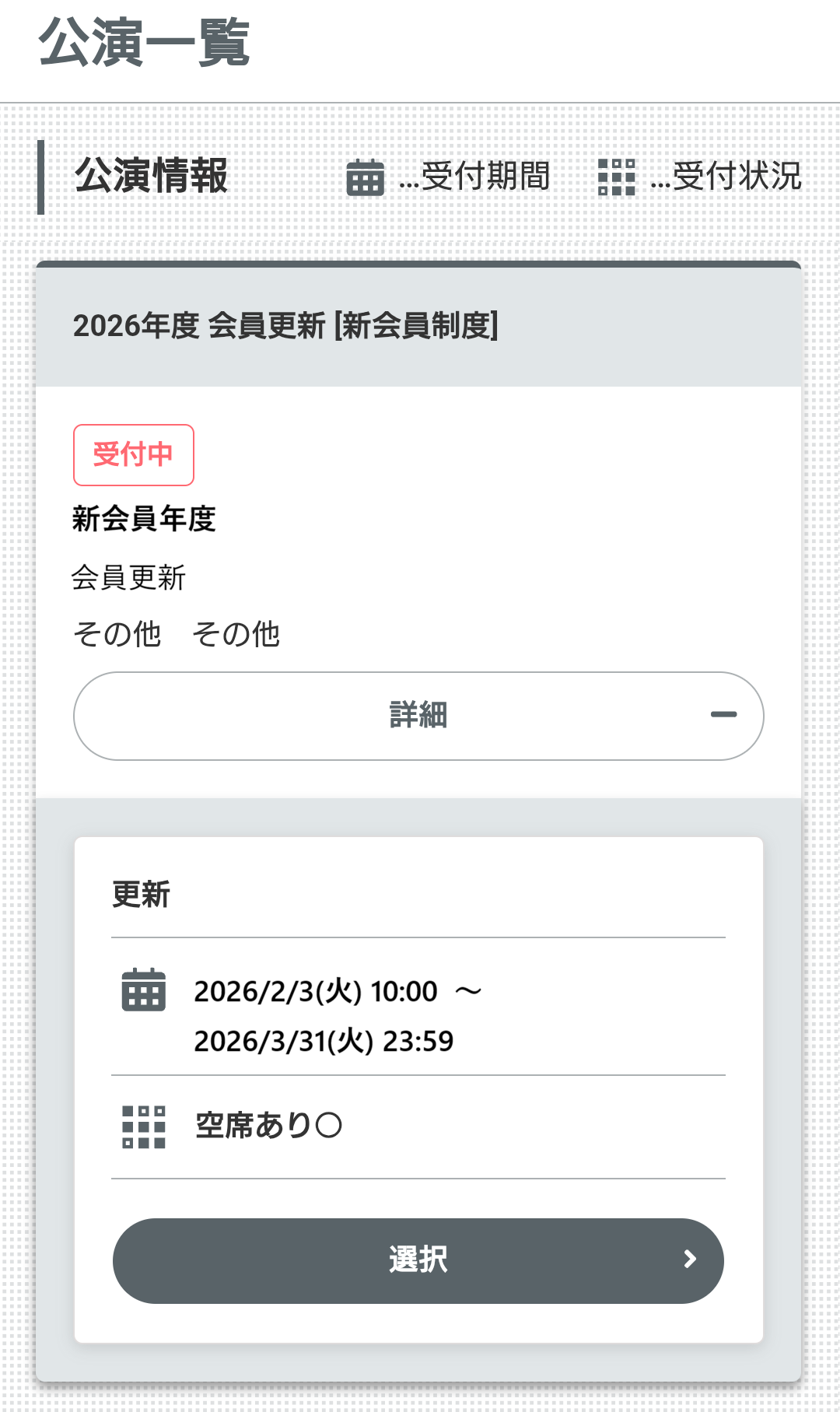Collapse the 詳細 details section
This screenshot has width=840, height=1412.
pos(418,715)
